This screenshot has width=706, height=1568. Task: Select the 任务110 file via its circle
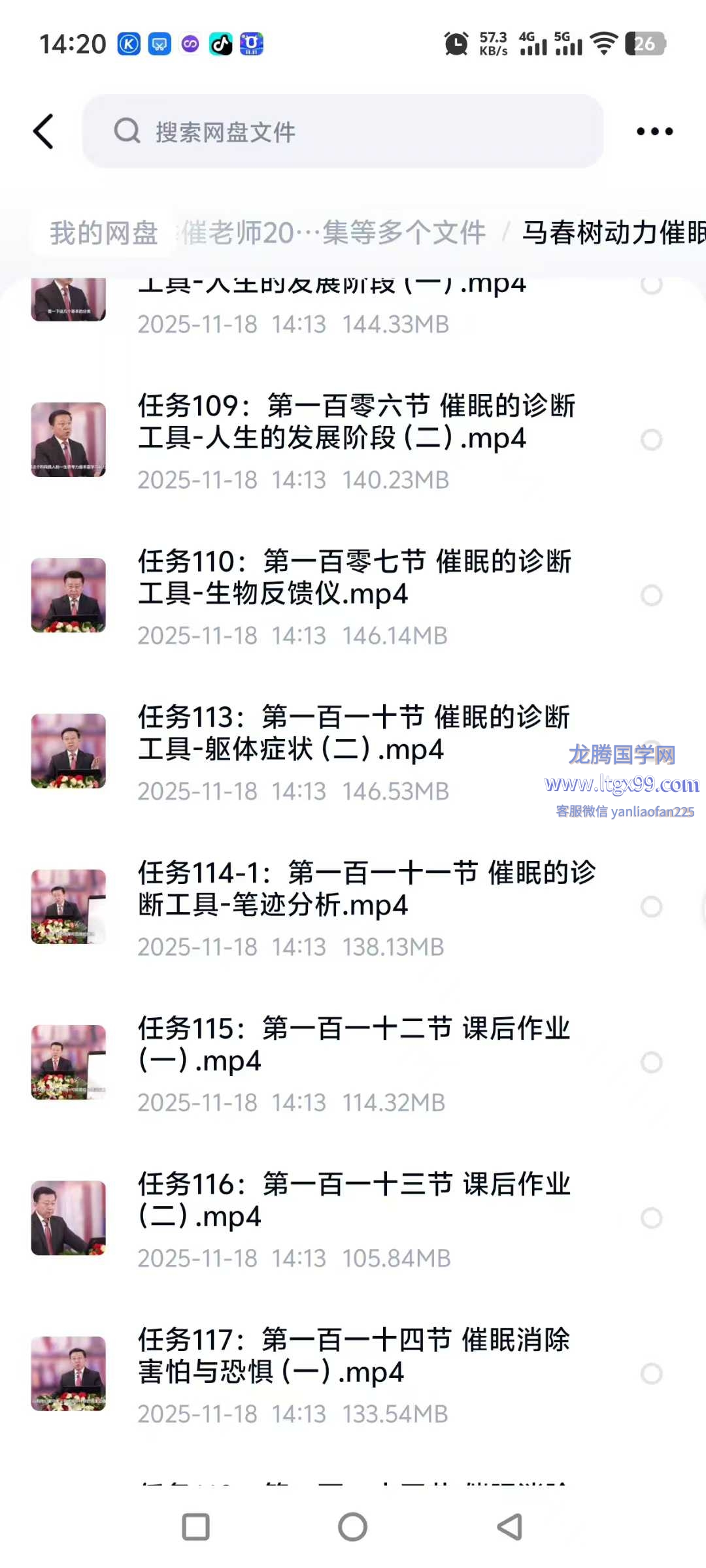point(651,595)
